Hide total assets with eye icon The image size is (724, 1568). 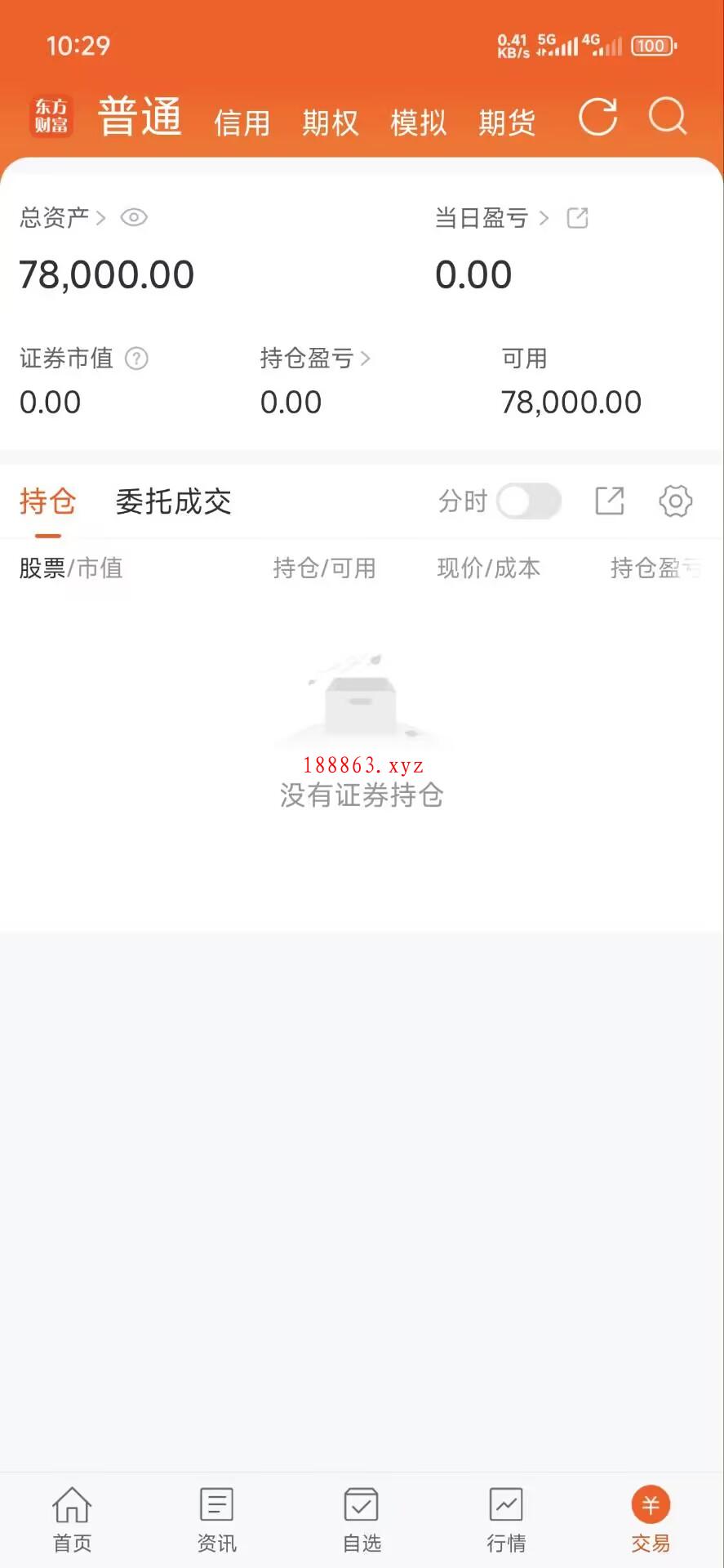(134, 217)
